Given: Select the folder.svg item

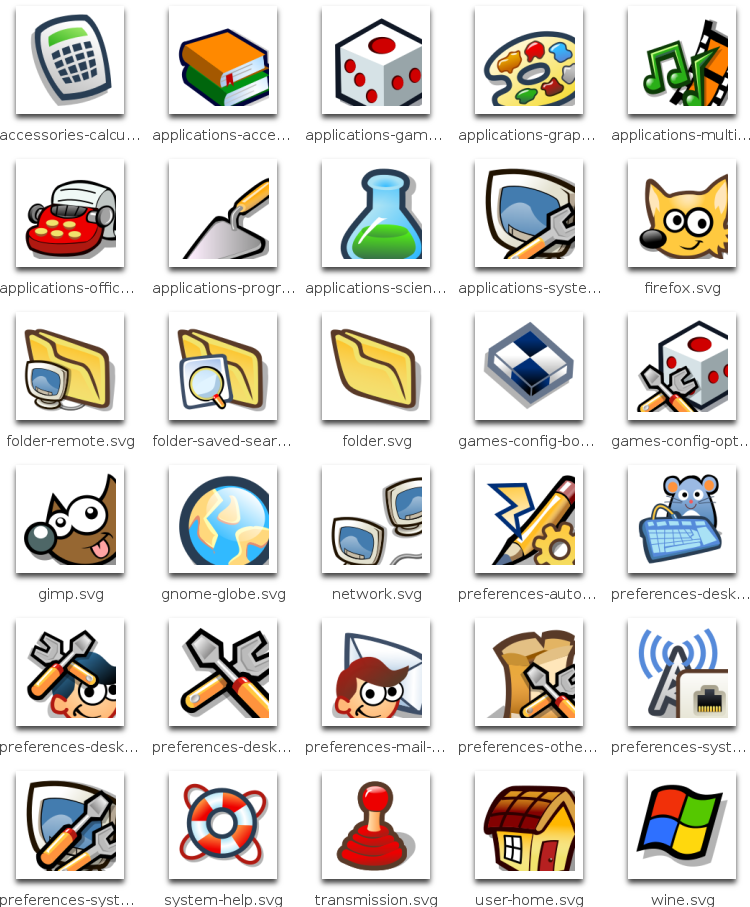Looking at the screenshot, I should click(x=376, y=367).
